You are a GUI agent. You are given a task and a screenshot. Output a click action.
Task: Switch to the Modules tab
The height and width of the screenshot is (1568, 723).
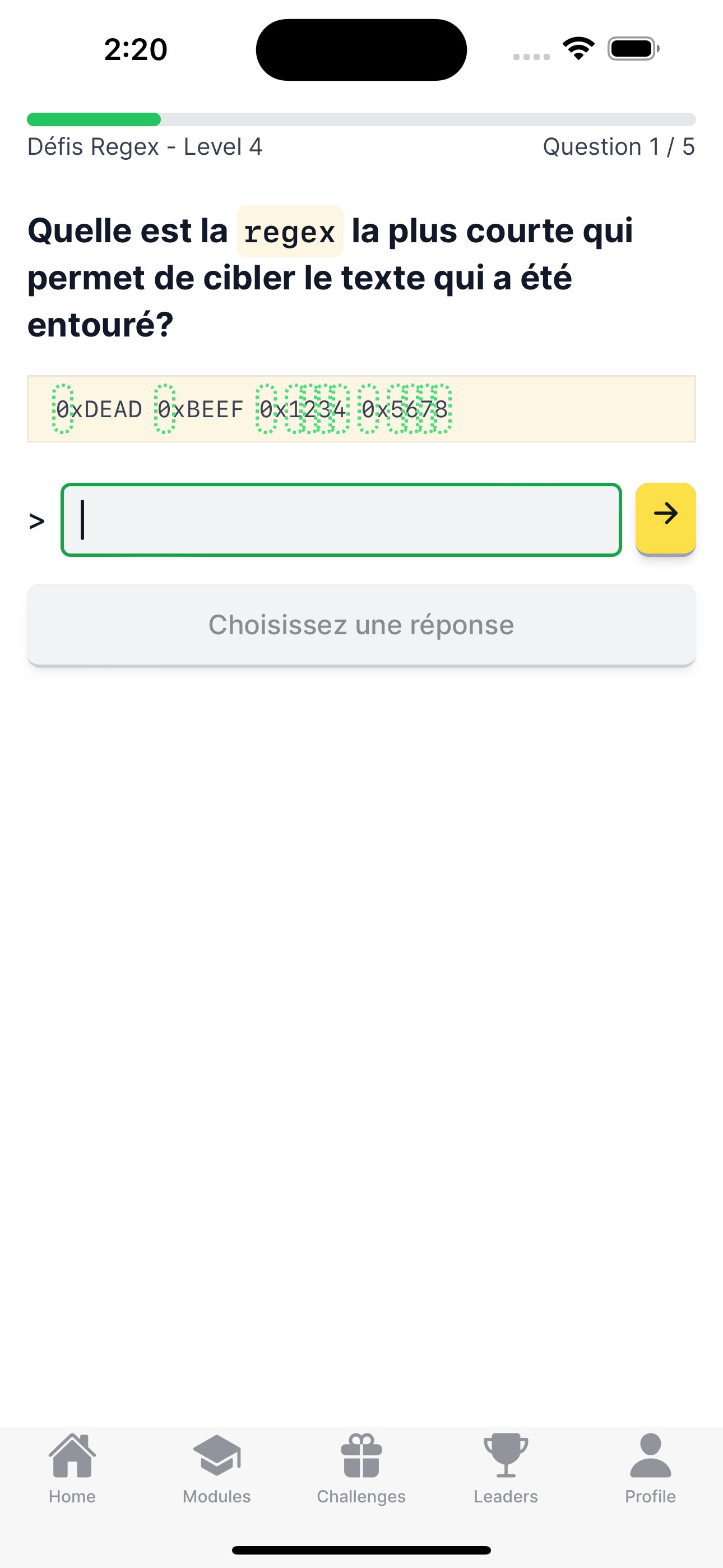pos(217,1469)
